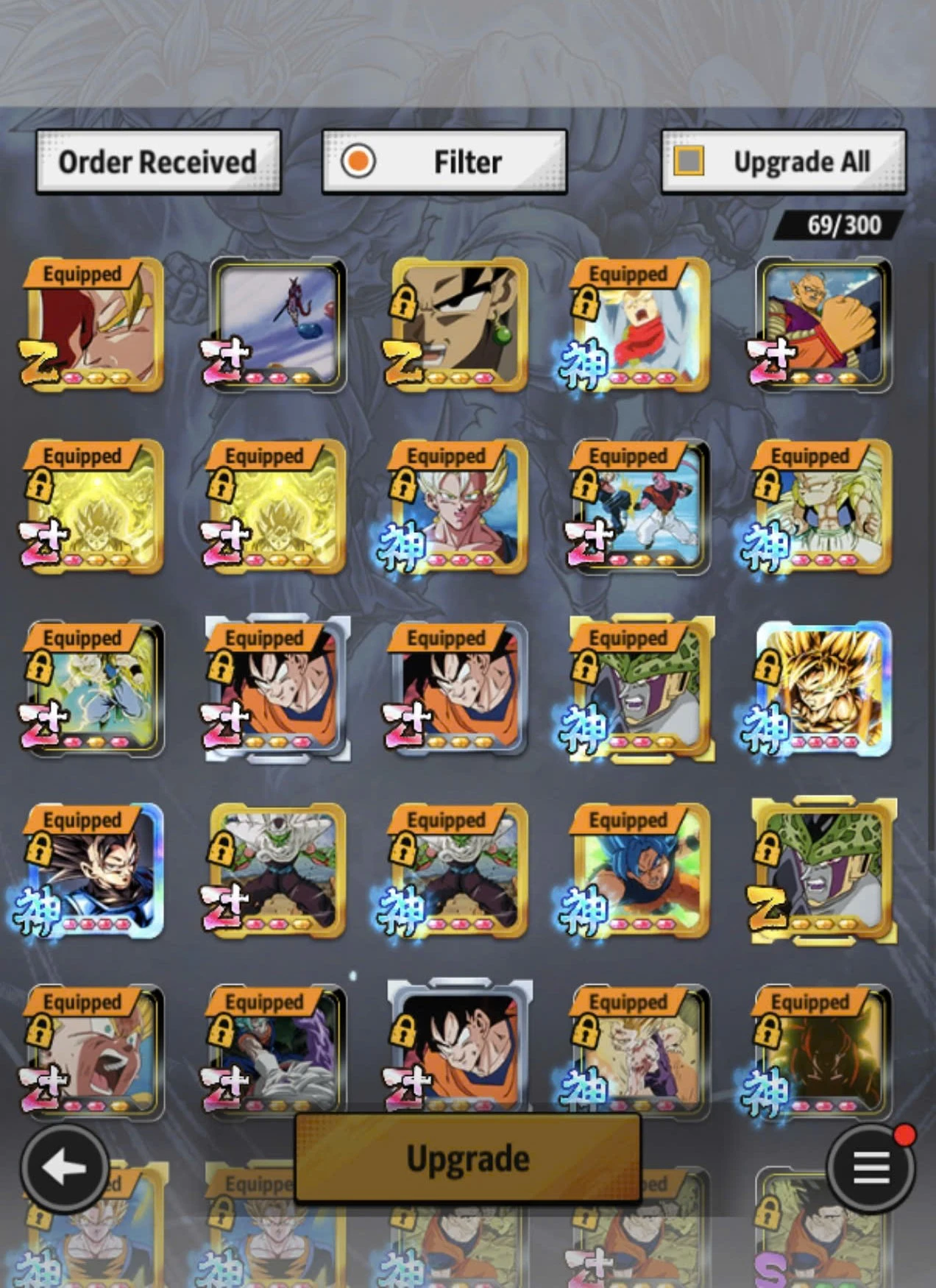
Task: Go back with the arrow button
Action: point(65,1167)
